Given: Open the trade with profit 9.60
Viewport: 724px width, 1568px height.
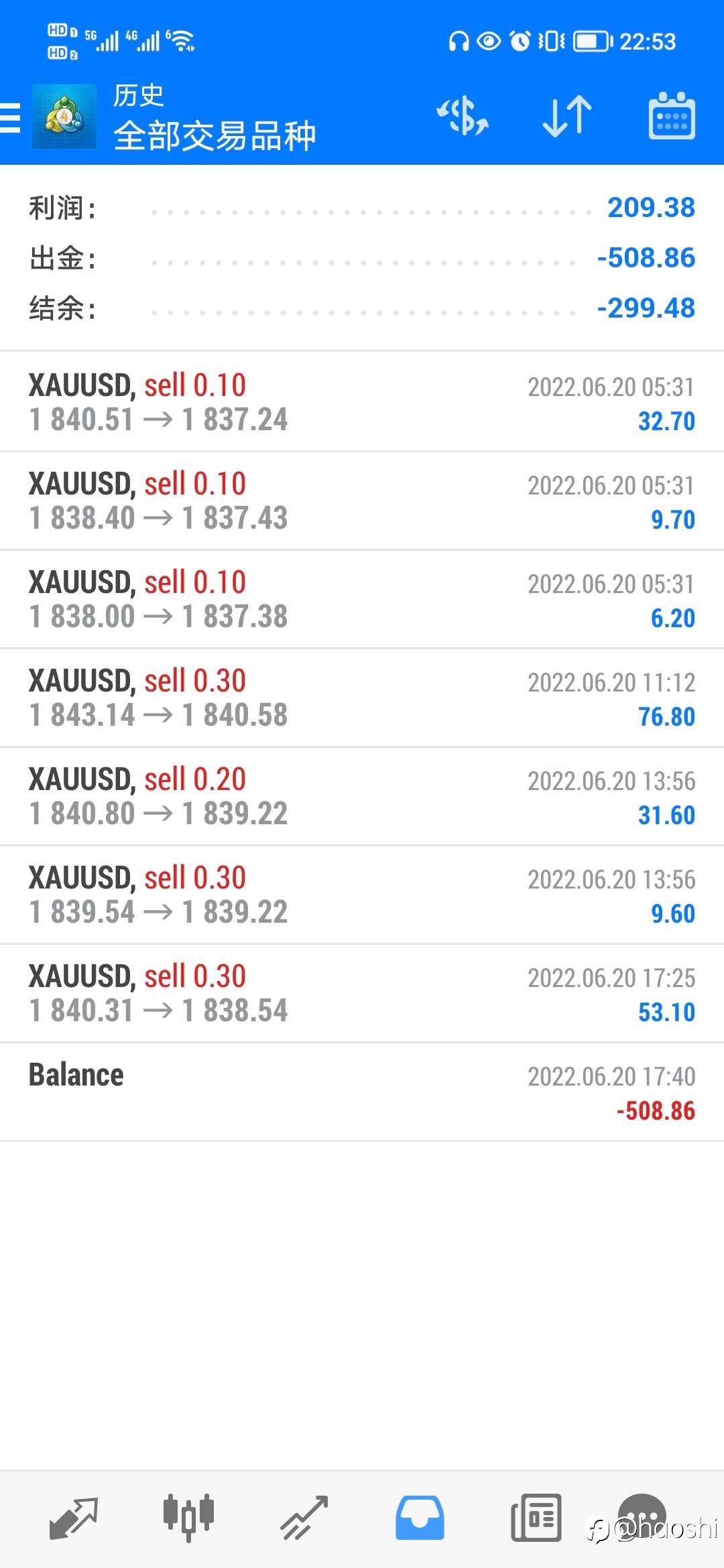Looking at the screenshot, I should pyautogui.click(x=362, y=895).
